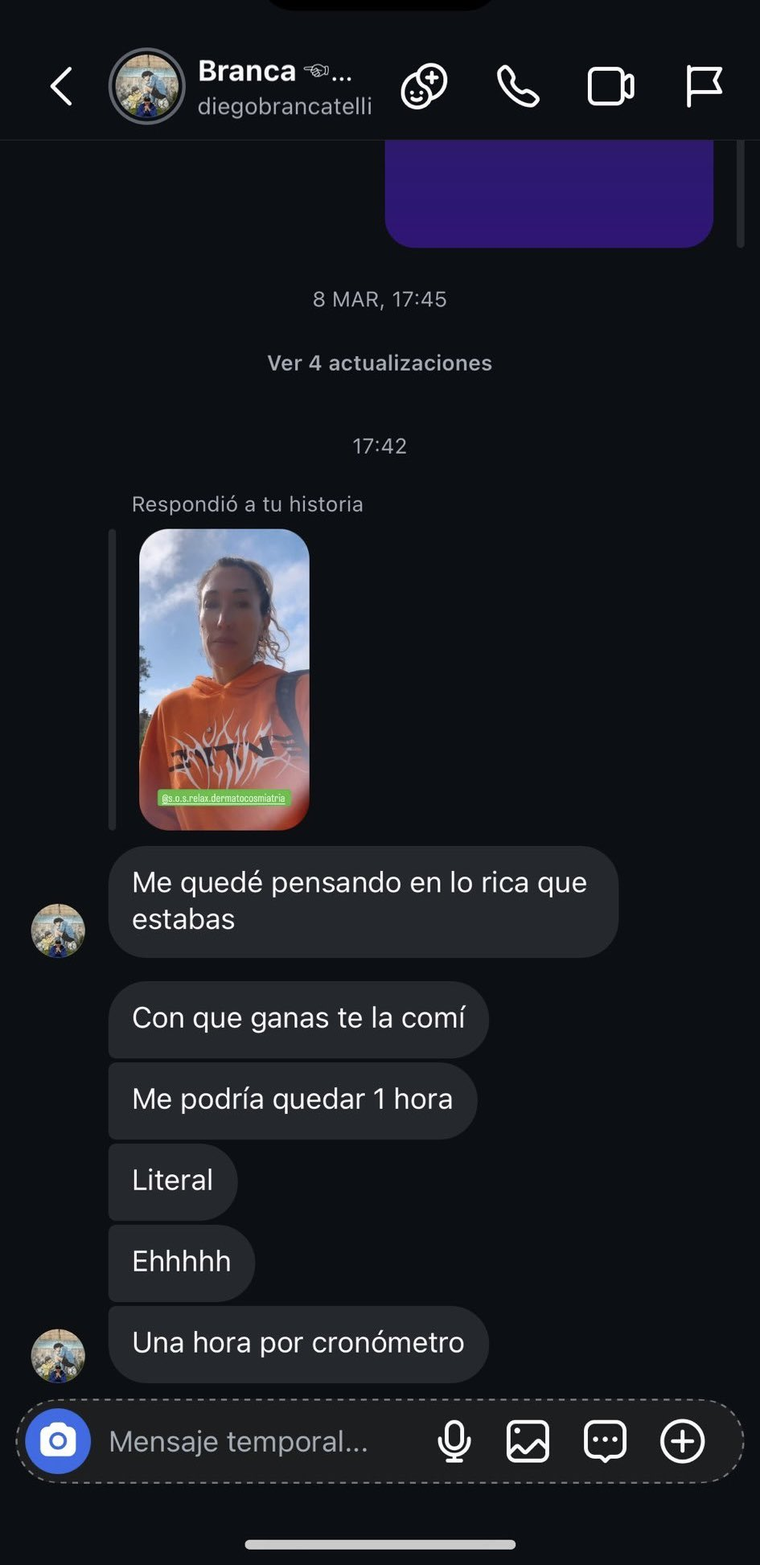760x1565 pixels.
Task: Start a voice call with Branca
Action: (x=518, y=87)
